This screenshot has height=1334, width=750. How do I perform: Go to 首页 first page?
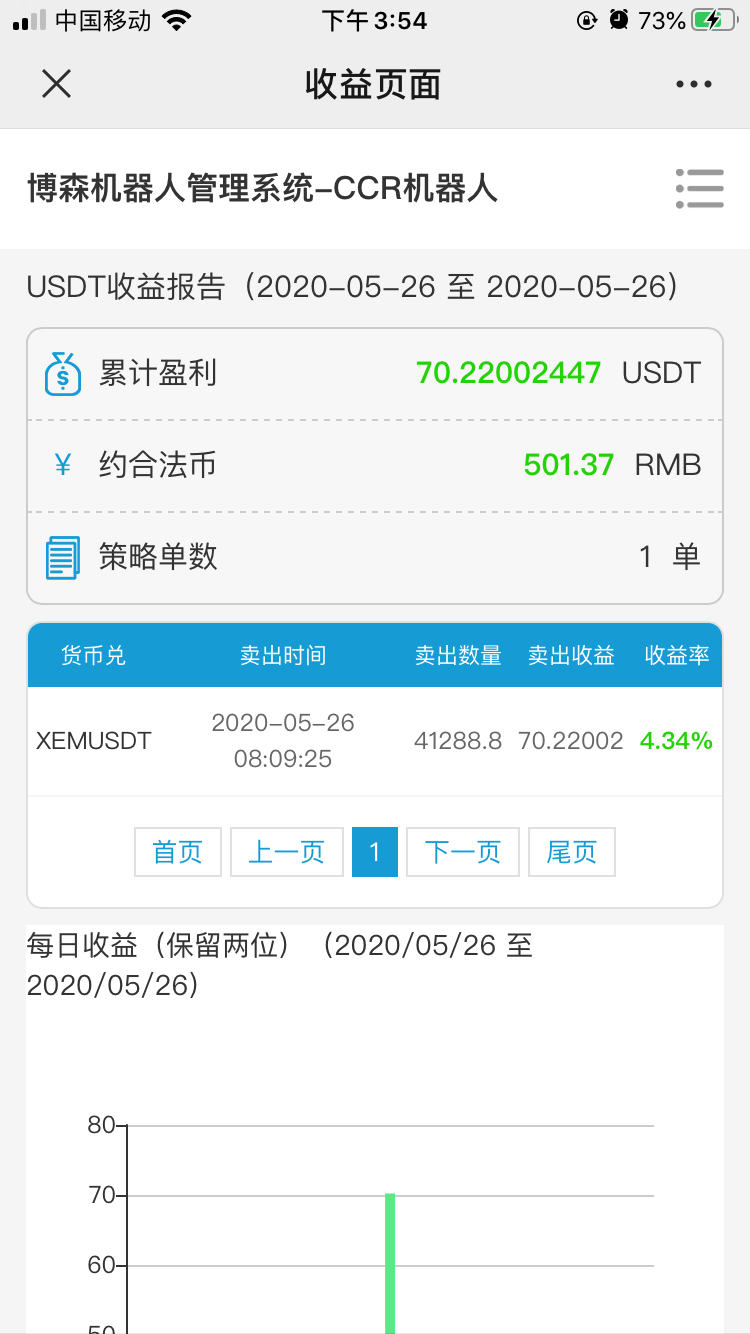pyautogui.click(x=178, y=852)
